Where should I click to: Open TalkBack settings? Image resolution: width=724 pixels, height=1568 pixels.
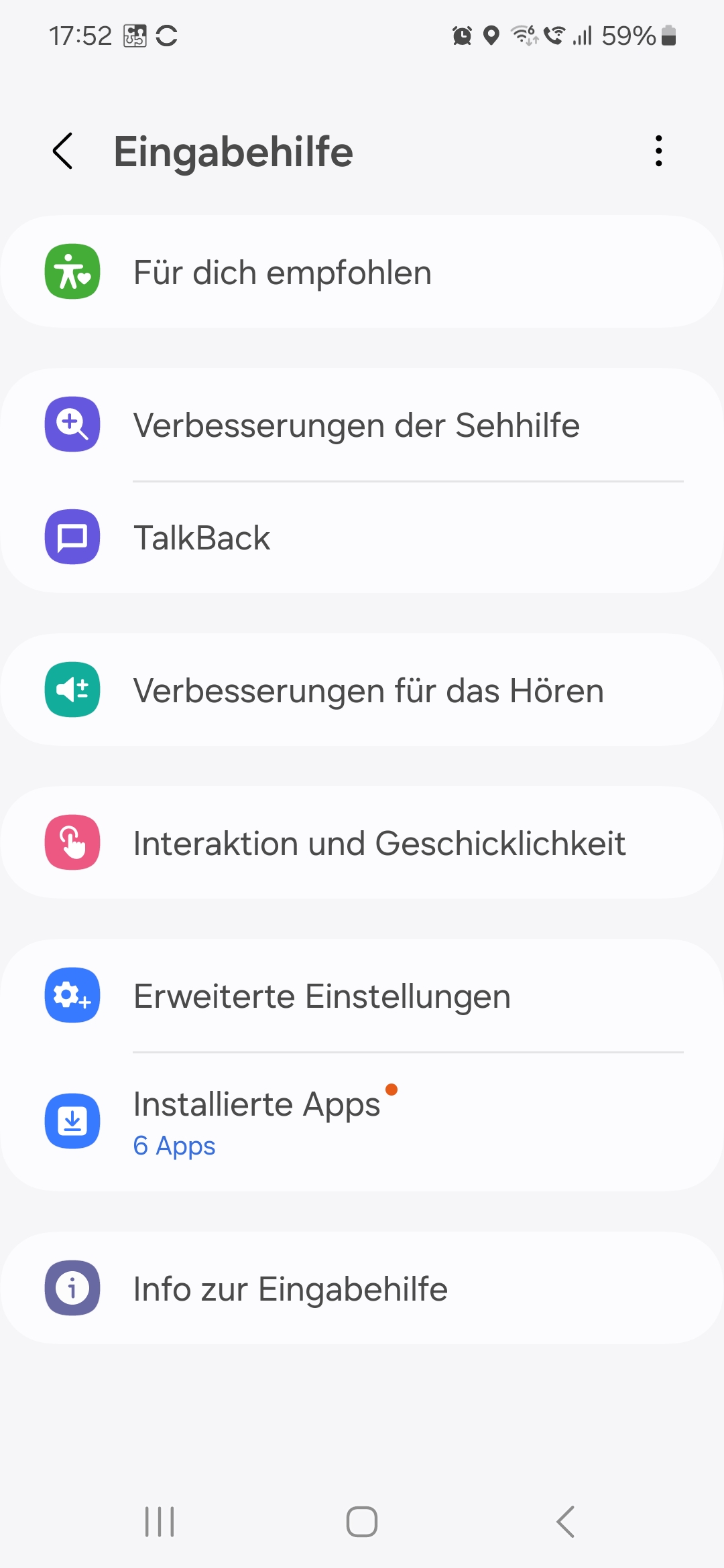(x=362, y=537)
